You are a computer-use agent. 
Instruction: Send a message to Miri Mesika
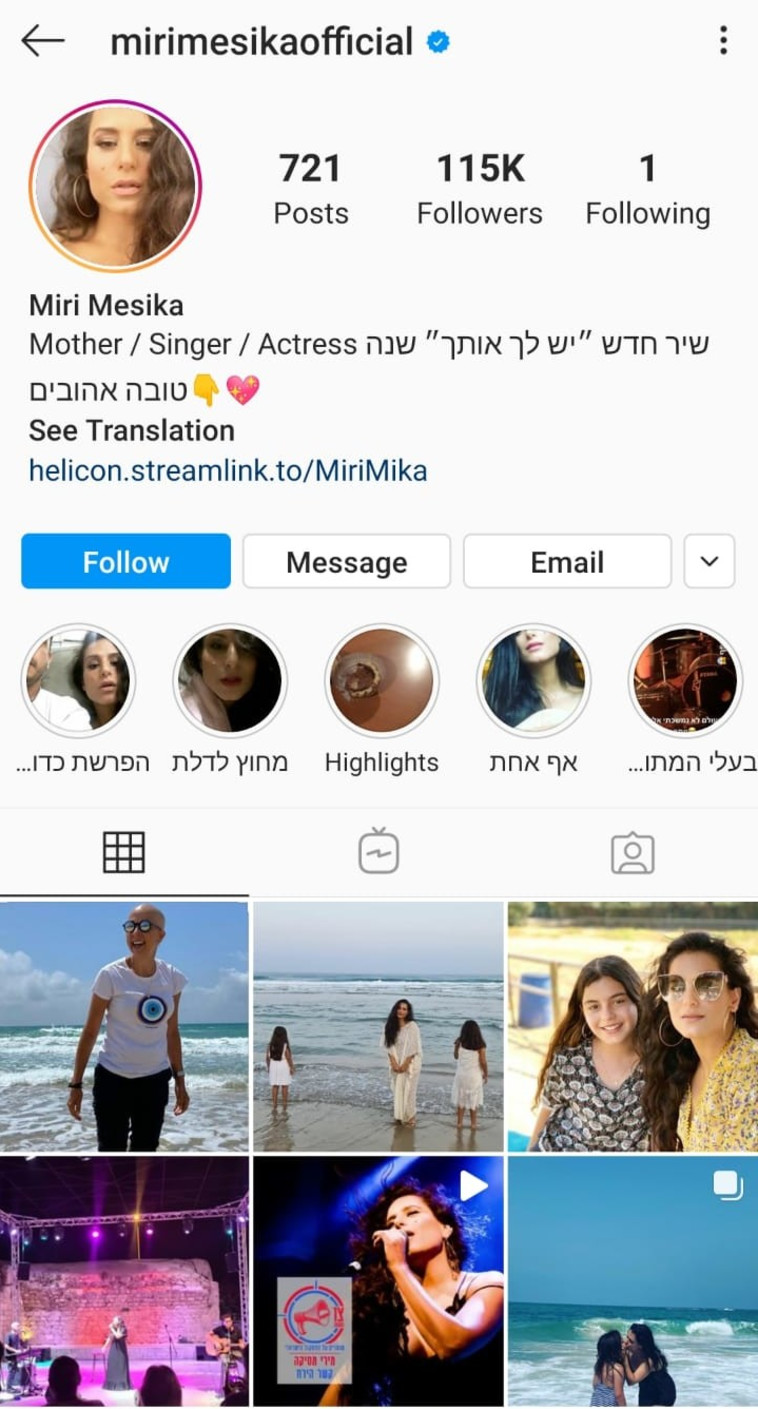point(346,562)
